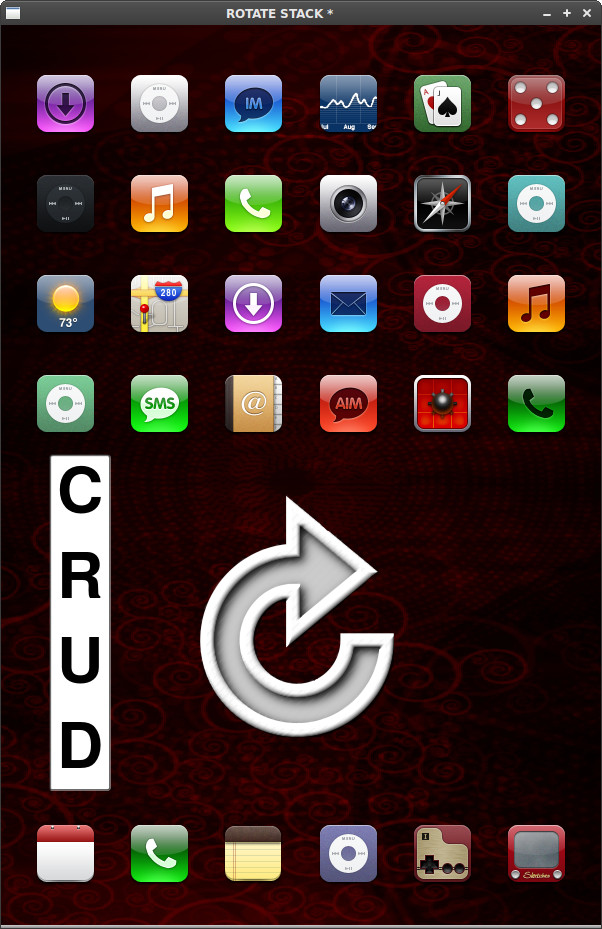Launch the red Etch A Sketch app

pyautogui.click(x=536, y=853)
